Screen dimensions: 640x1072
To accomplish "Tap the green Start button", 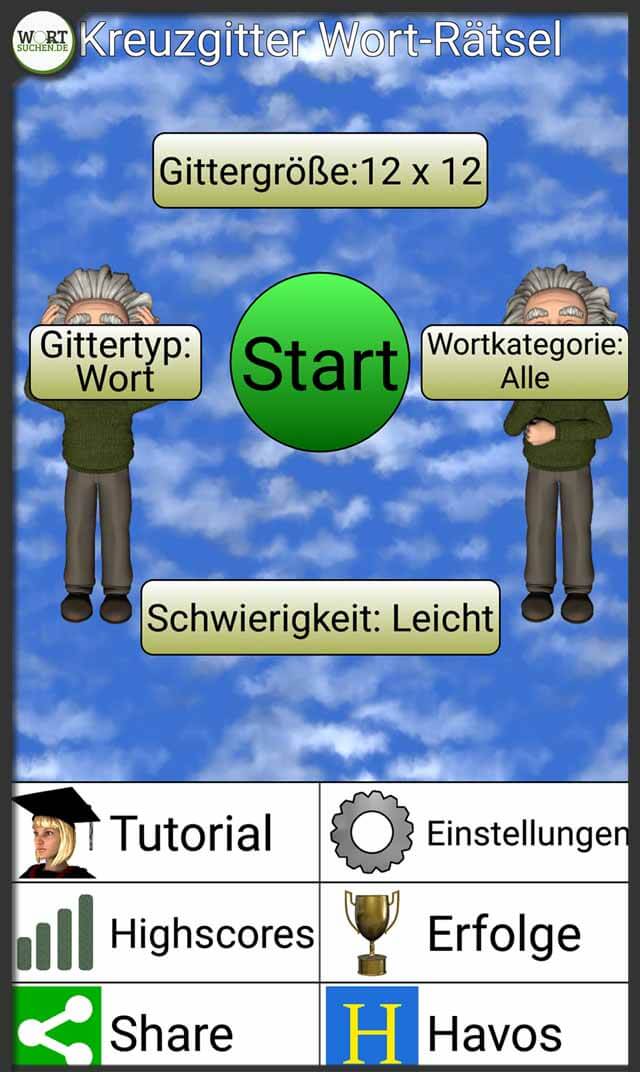I will tap(320, 362).
